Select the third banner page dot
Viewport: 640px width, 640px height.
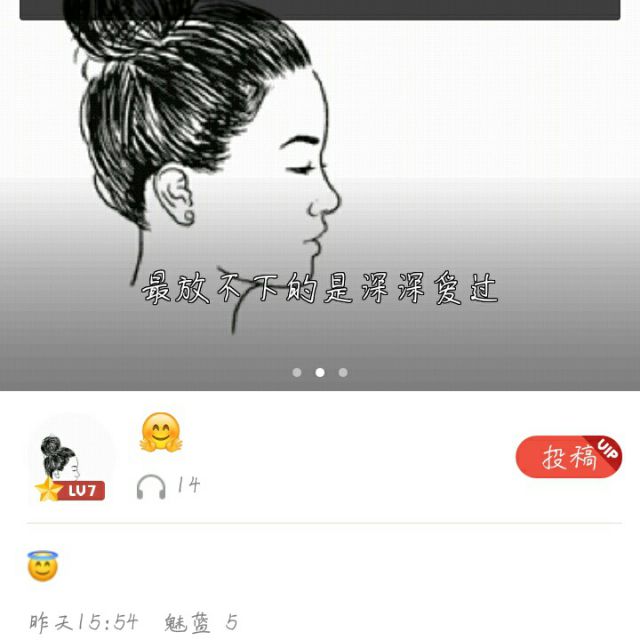click(343, 372)
